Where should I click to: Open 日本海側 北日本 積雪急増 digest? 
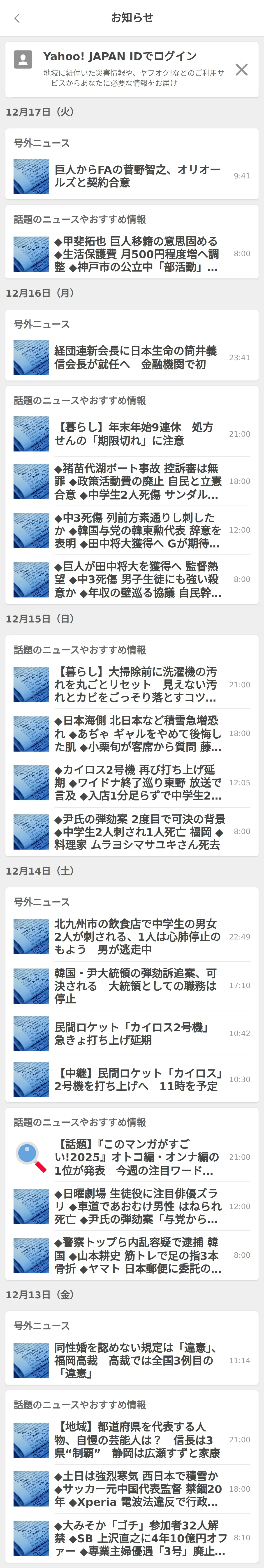137,734
